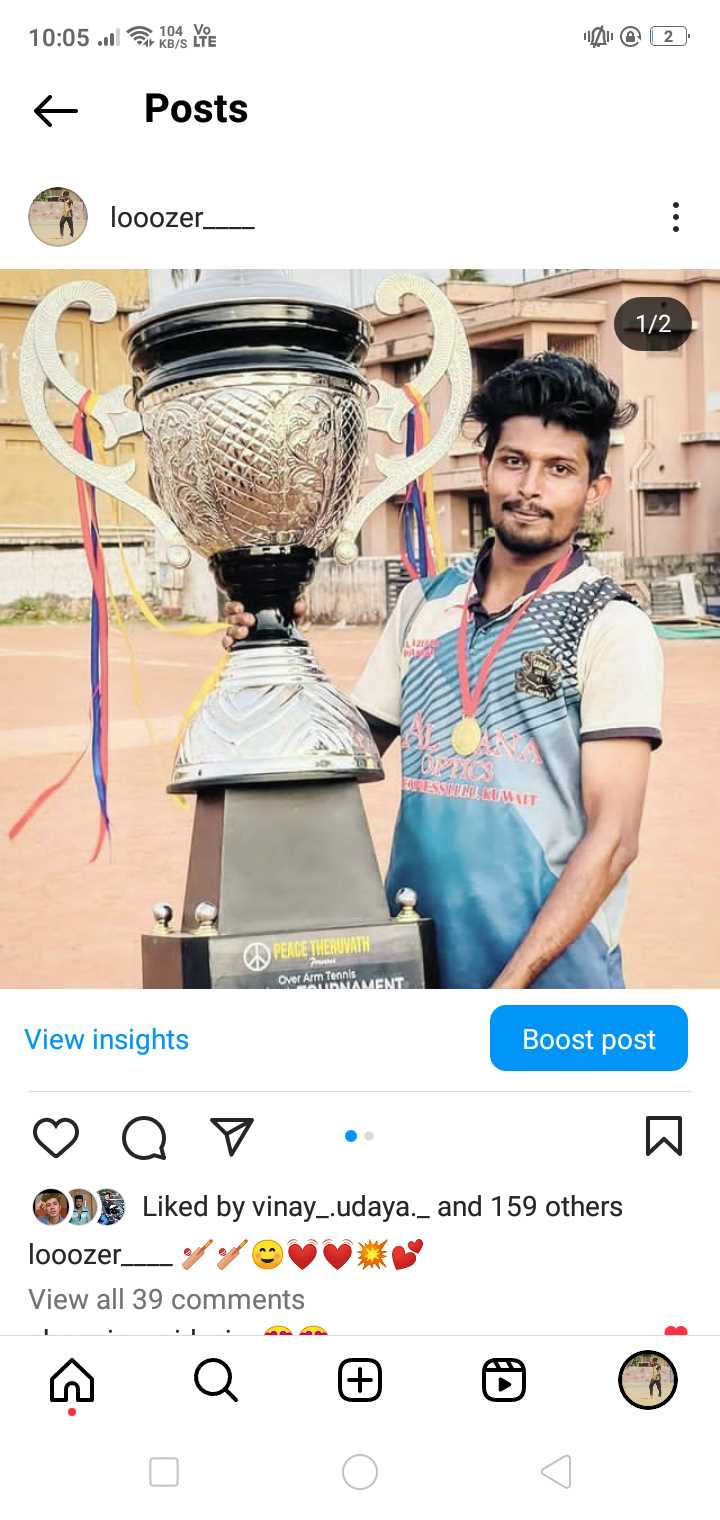The height and width of the screenshot is (1520, 720).
Task: Create a new post with plus icon
Action: pos(360,1381)
